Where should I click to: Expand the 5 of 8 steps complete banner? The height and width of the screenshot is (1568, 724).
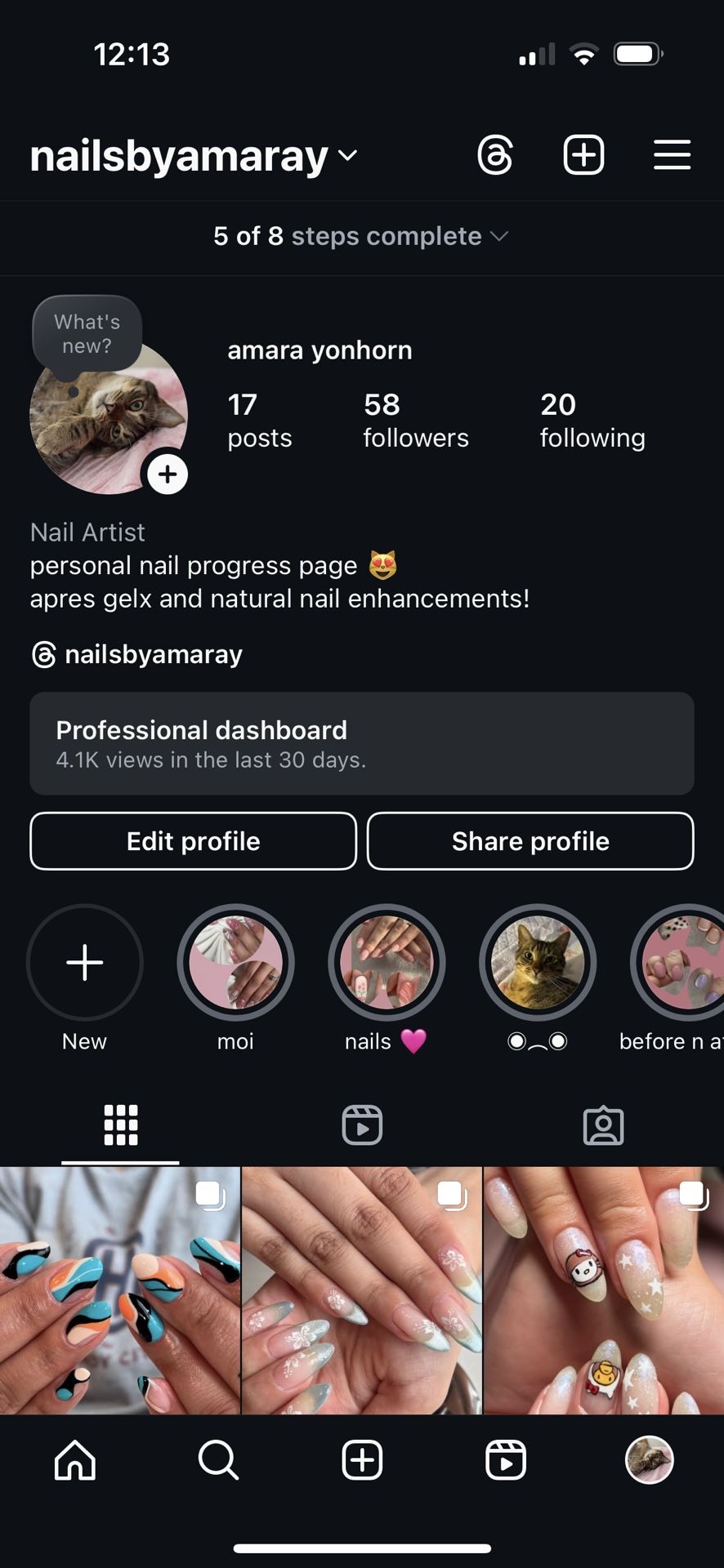(x=361, y=236)
